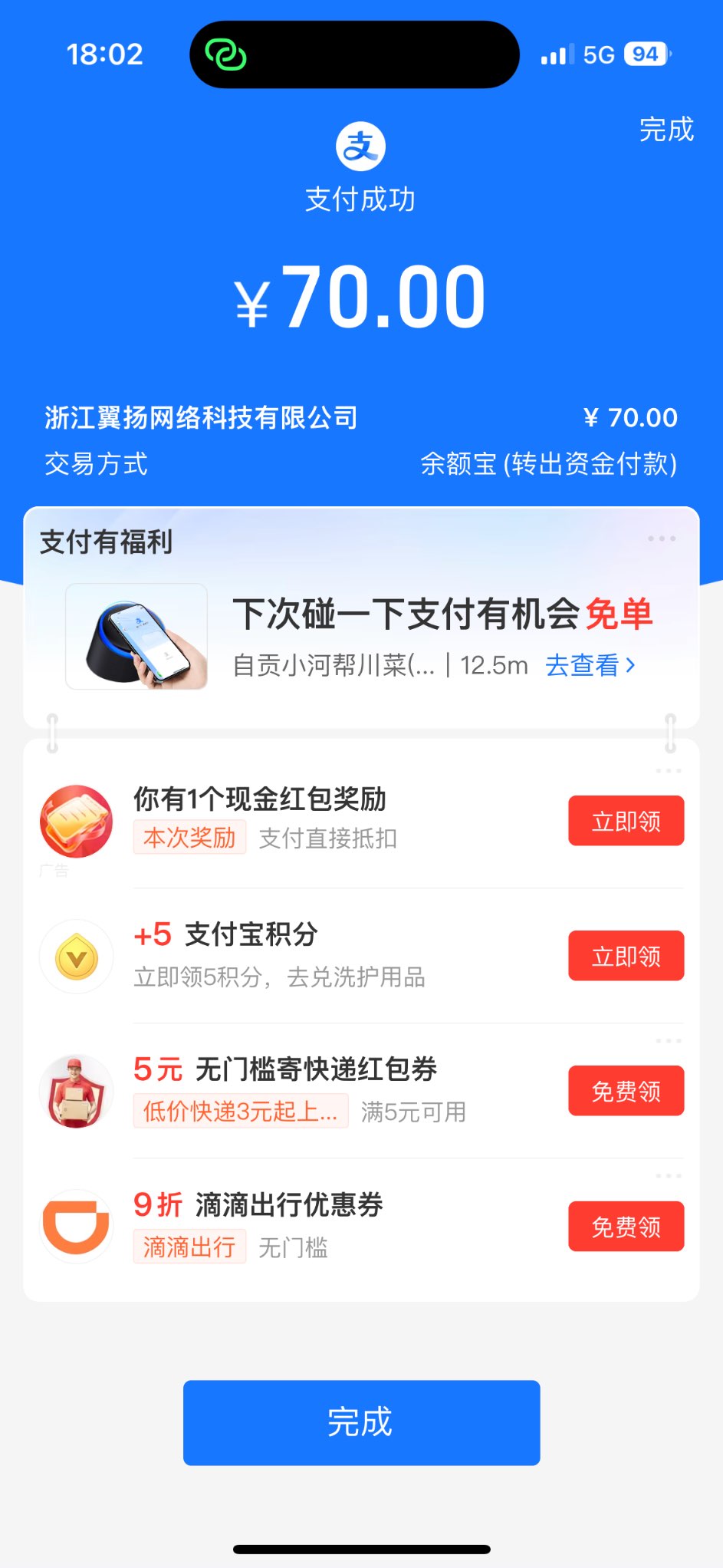Open the 滴滴出行优惠券 offer row
The width and height of the screenshot is (723, 1568).
[307, 1226]
